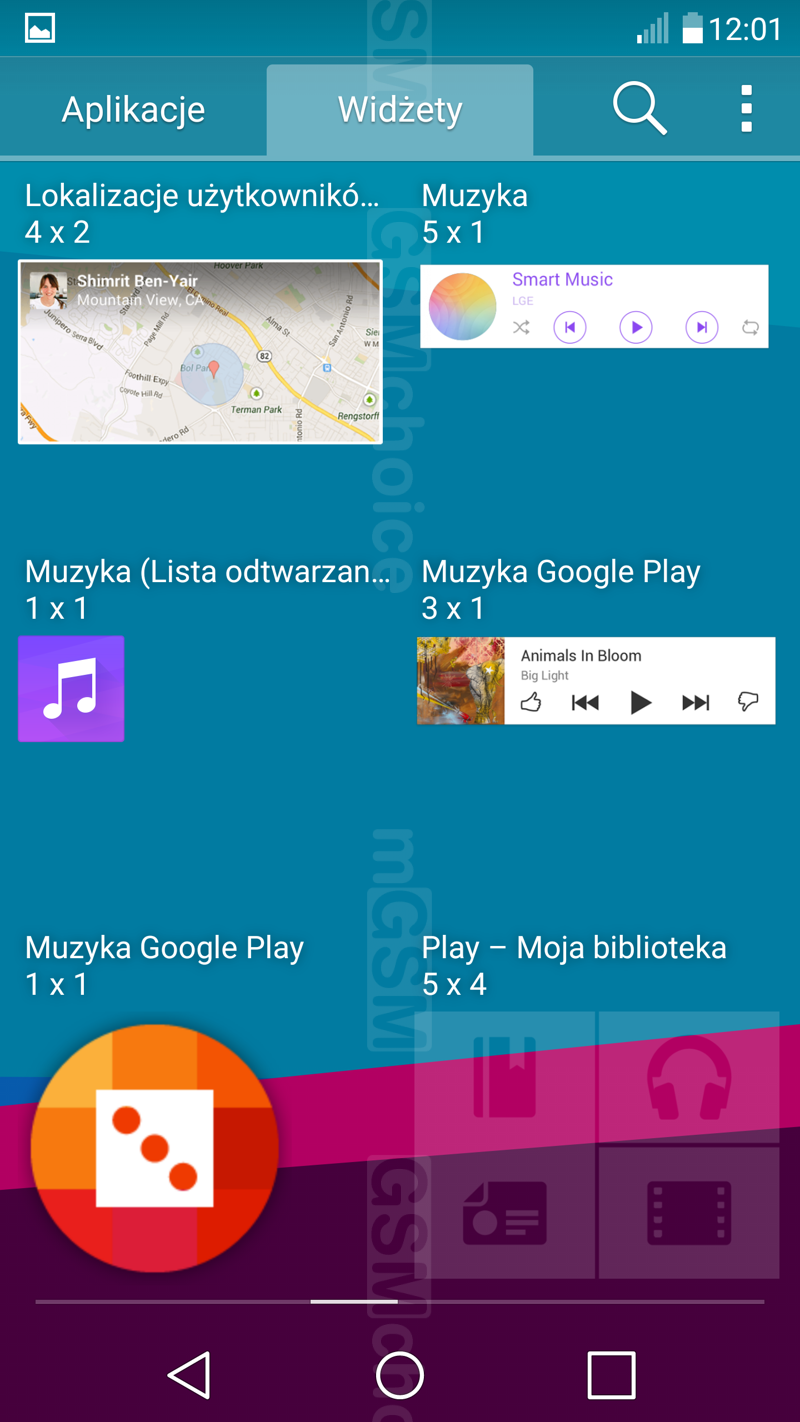
Task: Open the search magnifier icon
Action: [x=639, y=108]
